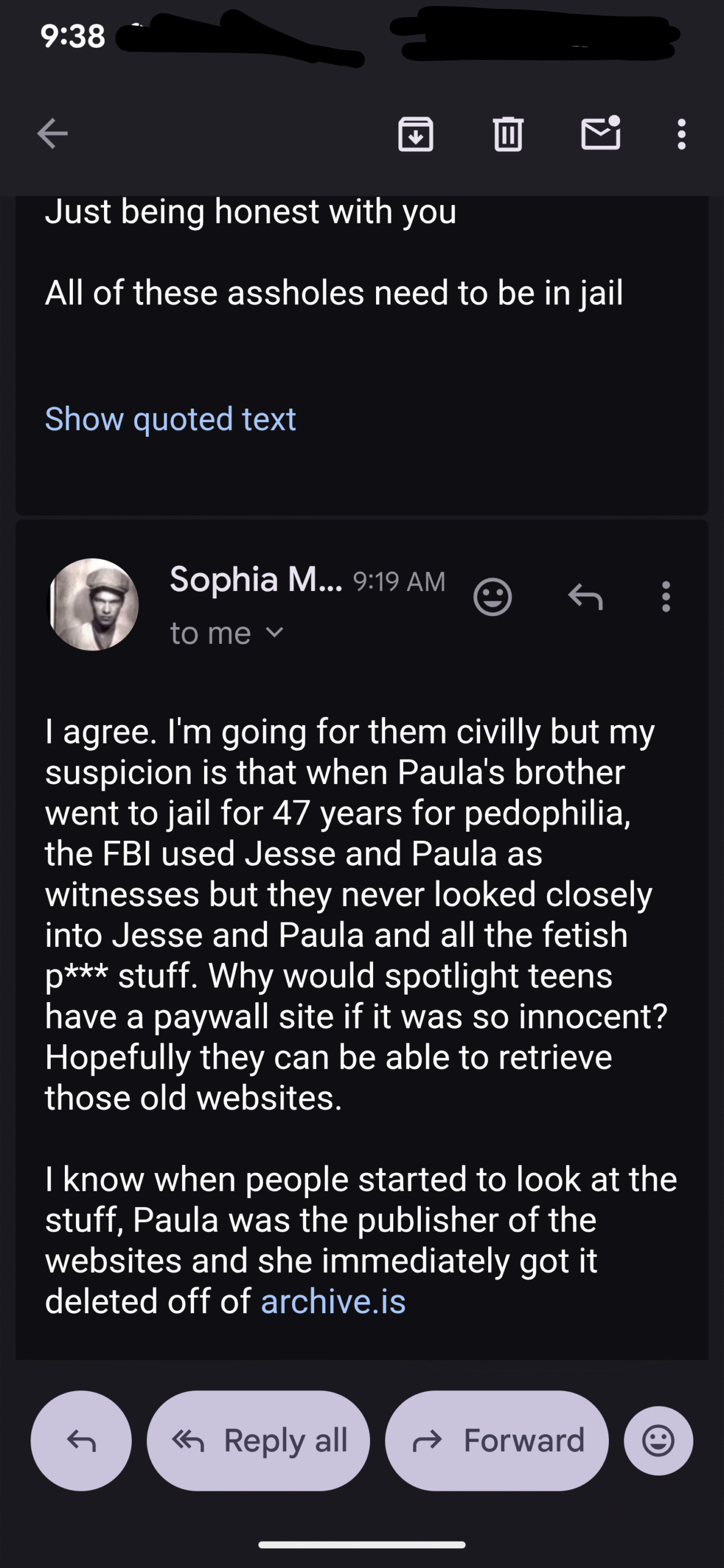Screen dimensions: 724x1568
Task: Expand Show quoted text
Action: [x=170, y=420]
